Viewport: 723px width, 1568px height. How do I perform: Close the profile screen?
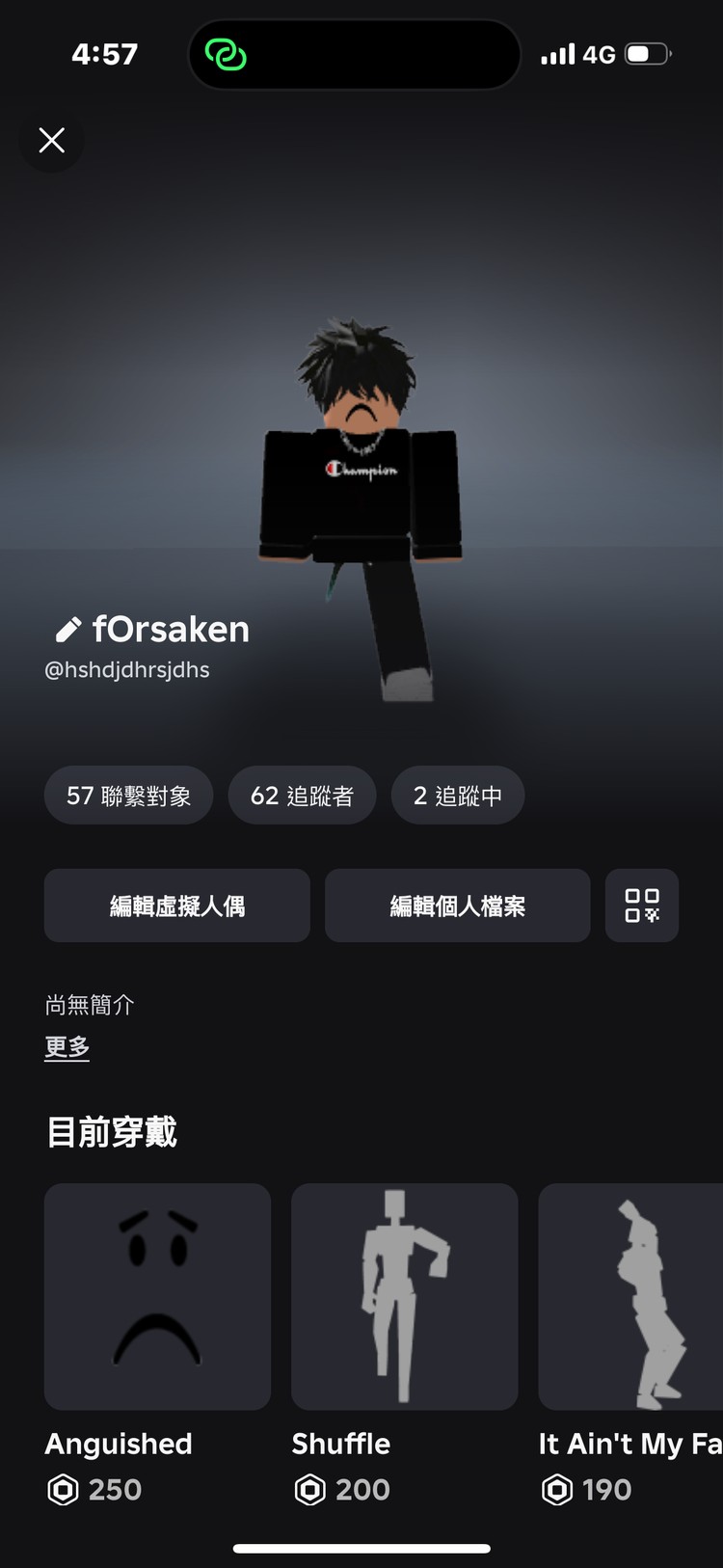[x=52, y=141]
